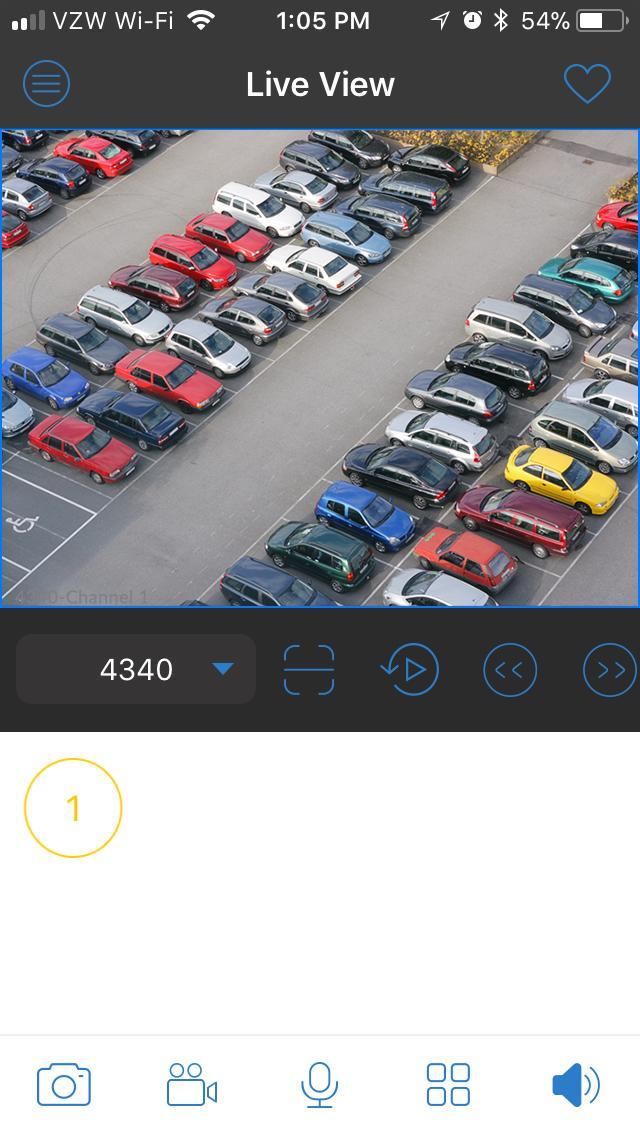
Task: Tap the parking lot live video feed
Action: click(x=320, y=368)
